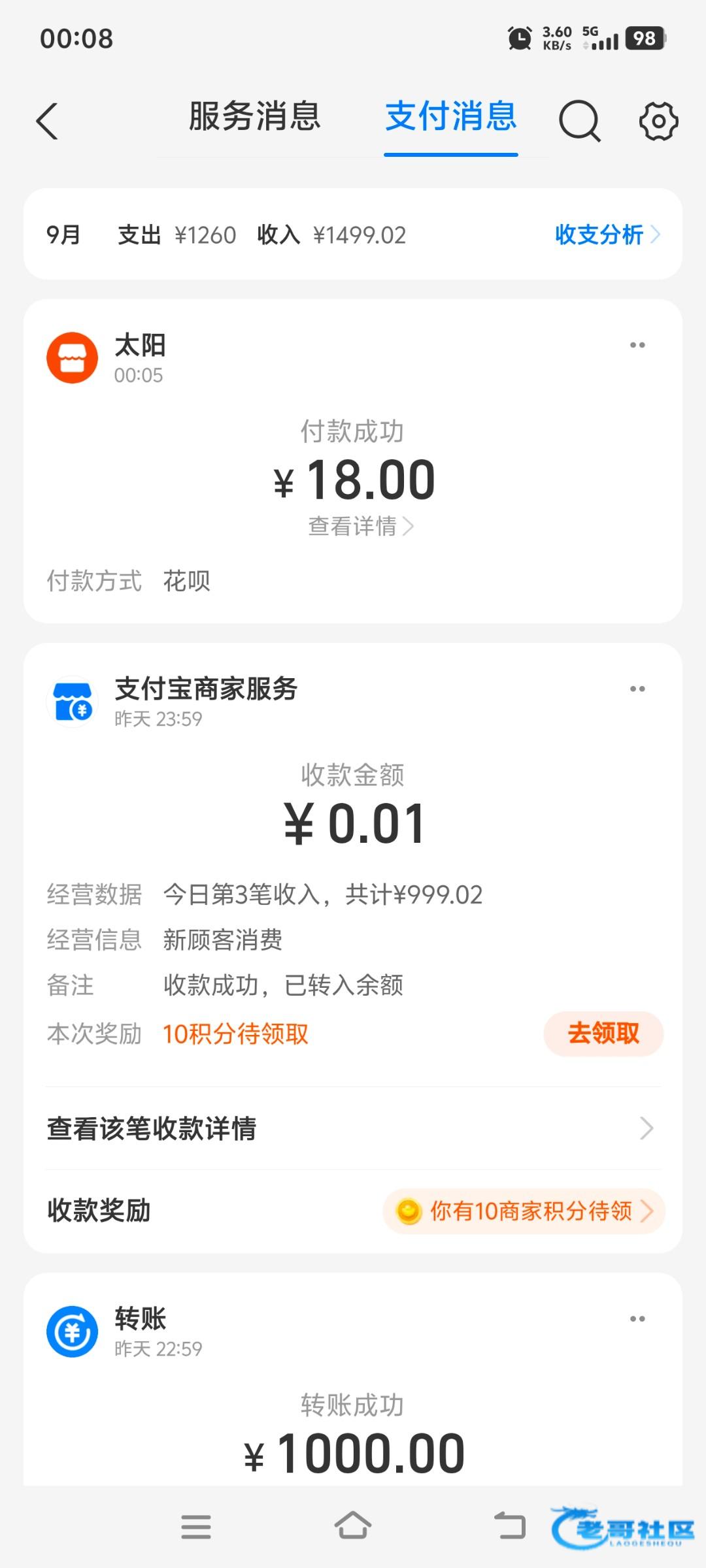
Task: Open more options on the 转账 card
Action: pos(637,1318)
